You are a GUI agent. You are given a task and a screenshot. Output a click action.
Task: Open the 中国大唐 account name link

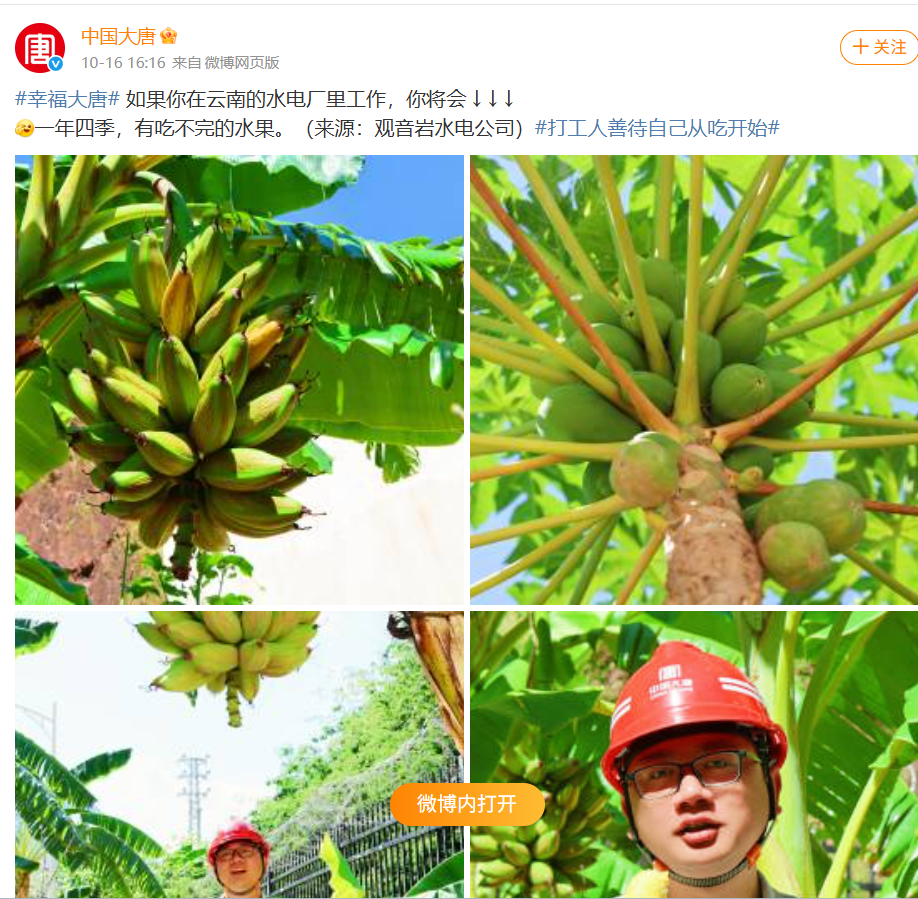118,37
